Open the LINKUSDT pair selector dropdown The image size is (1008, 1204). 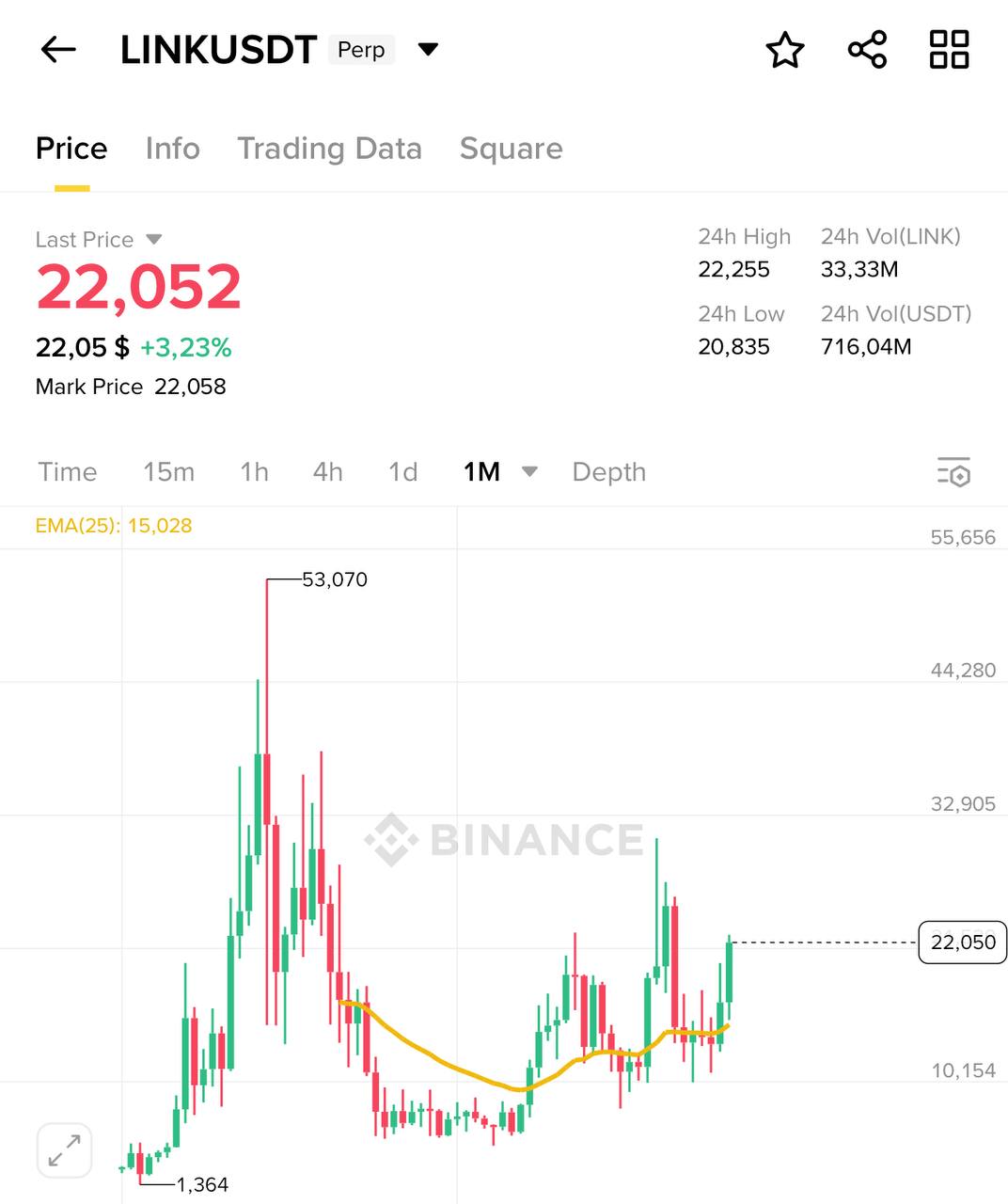[x=428, y=50]
